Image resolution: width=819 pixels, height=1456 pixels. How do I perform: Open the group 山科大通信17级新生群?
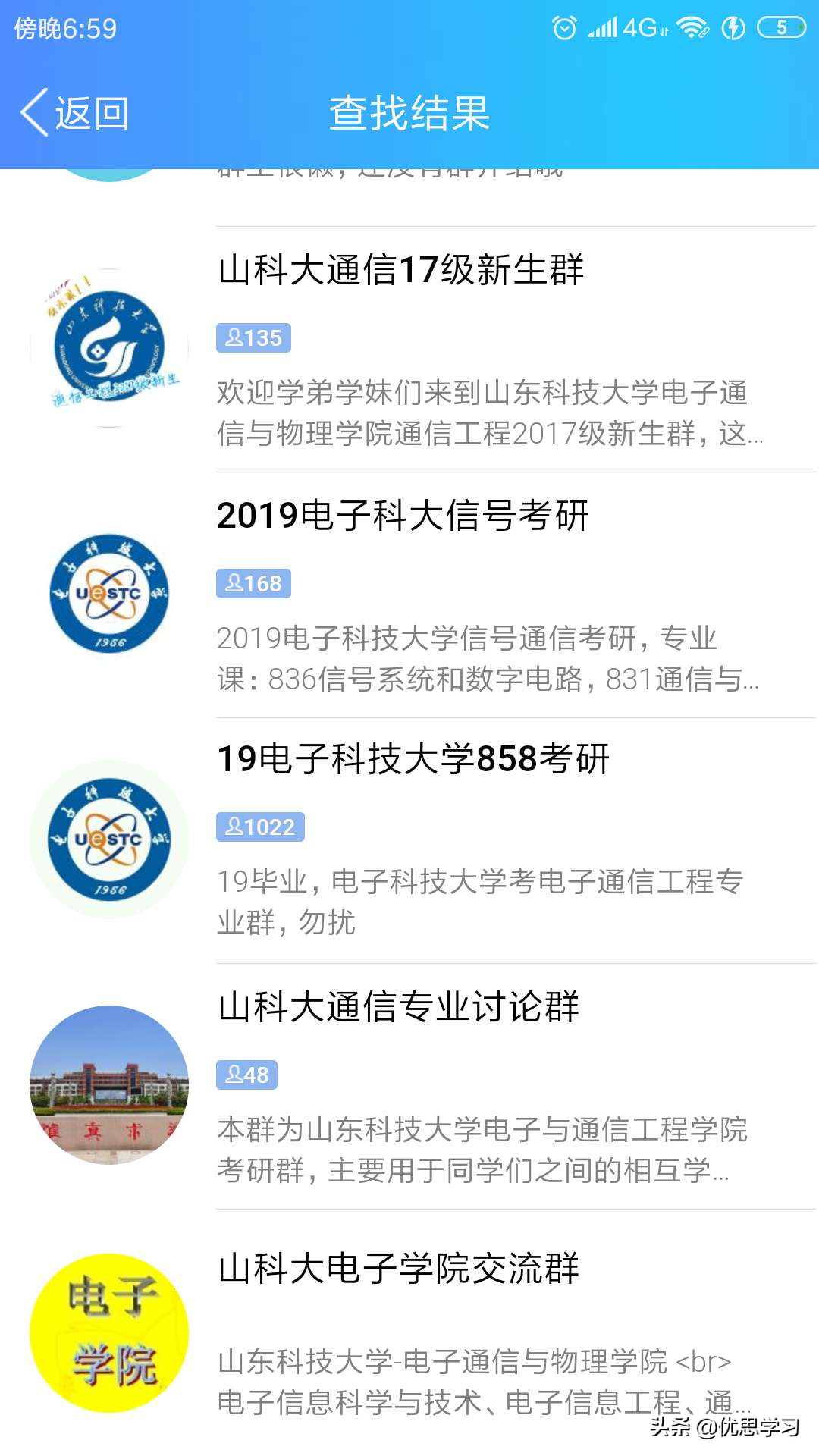(x=400, y=271)
